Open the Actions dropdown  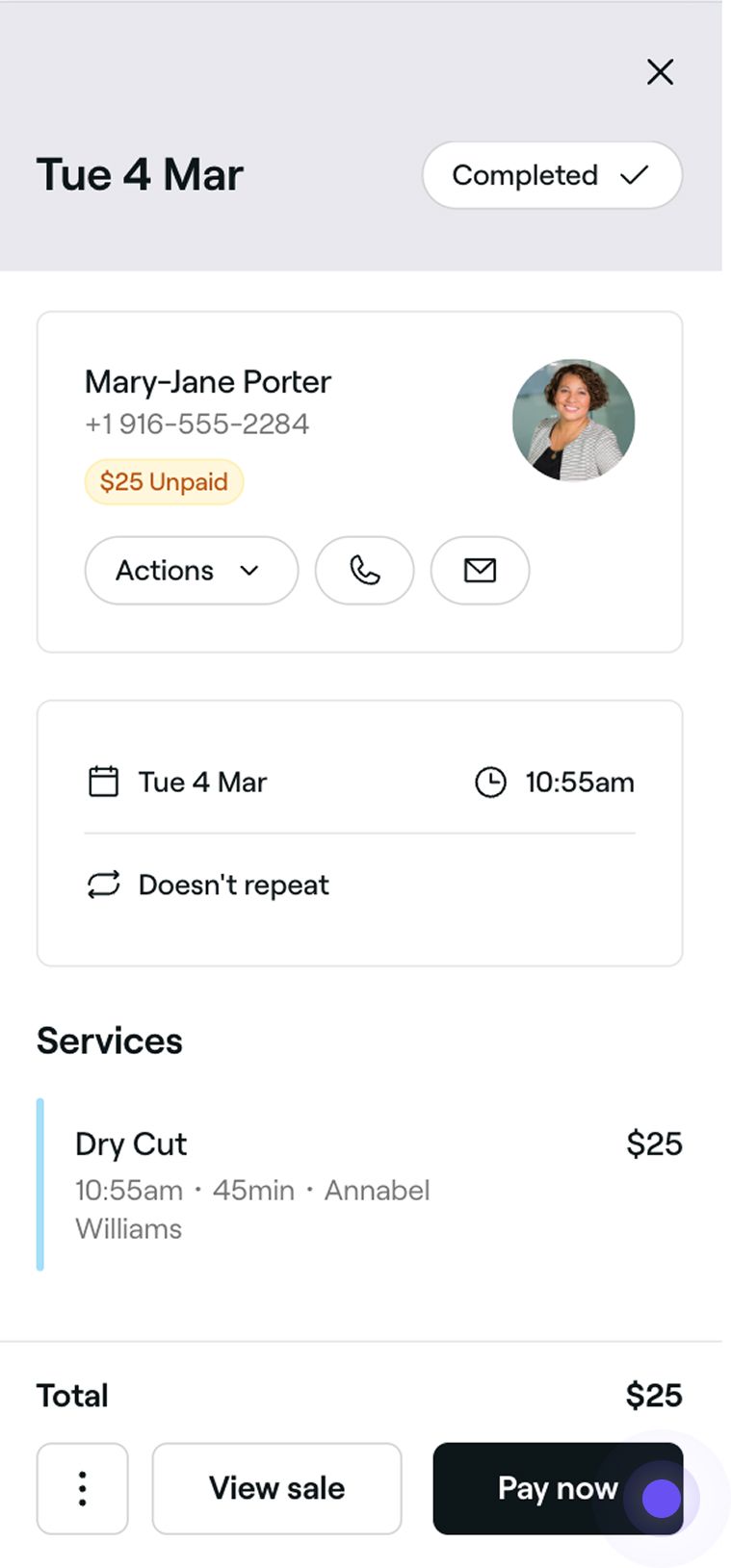(x=191, y=570)
